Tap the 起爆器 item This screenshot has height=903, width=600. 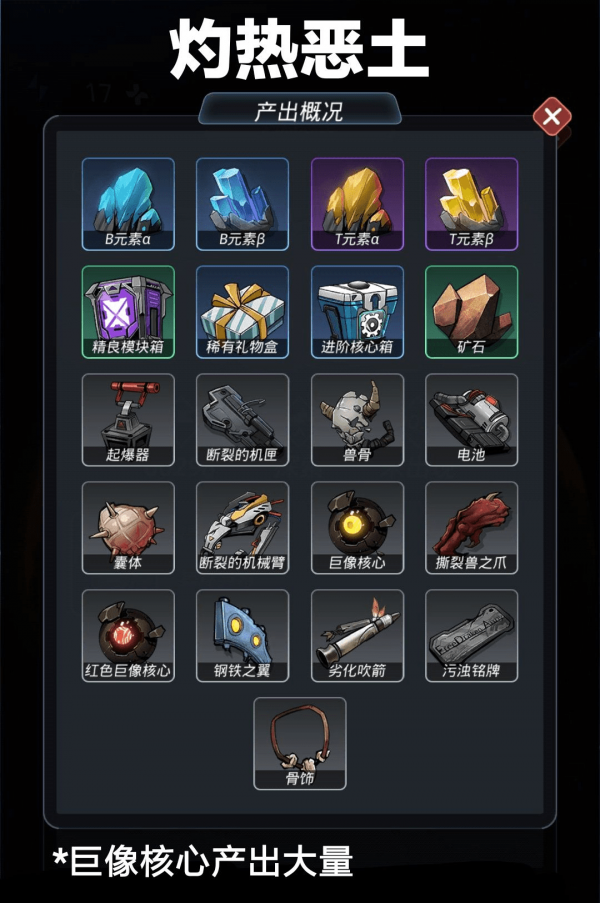(x=128, y=420)
